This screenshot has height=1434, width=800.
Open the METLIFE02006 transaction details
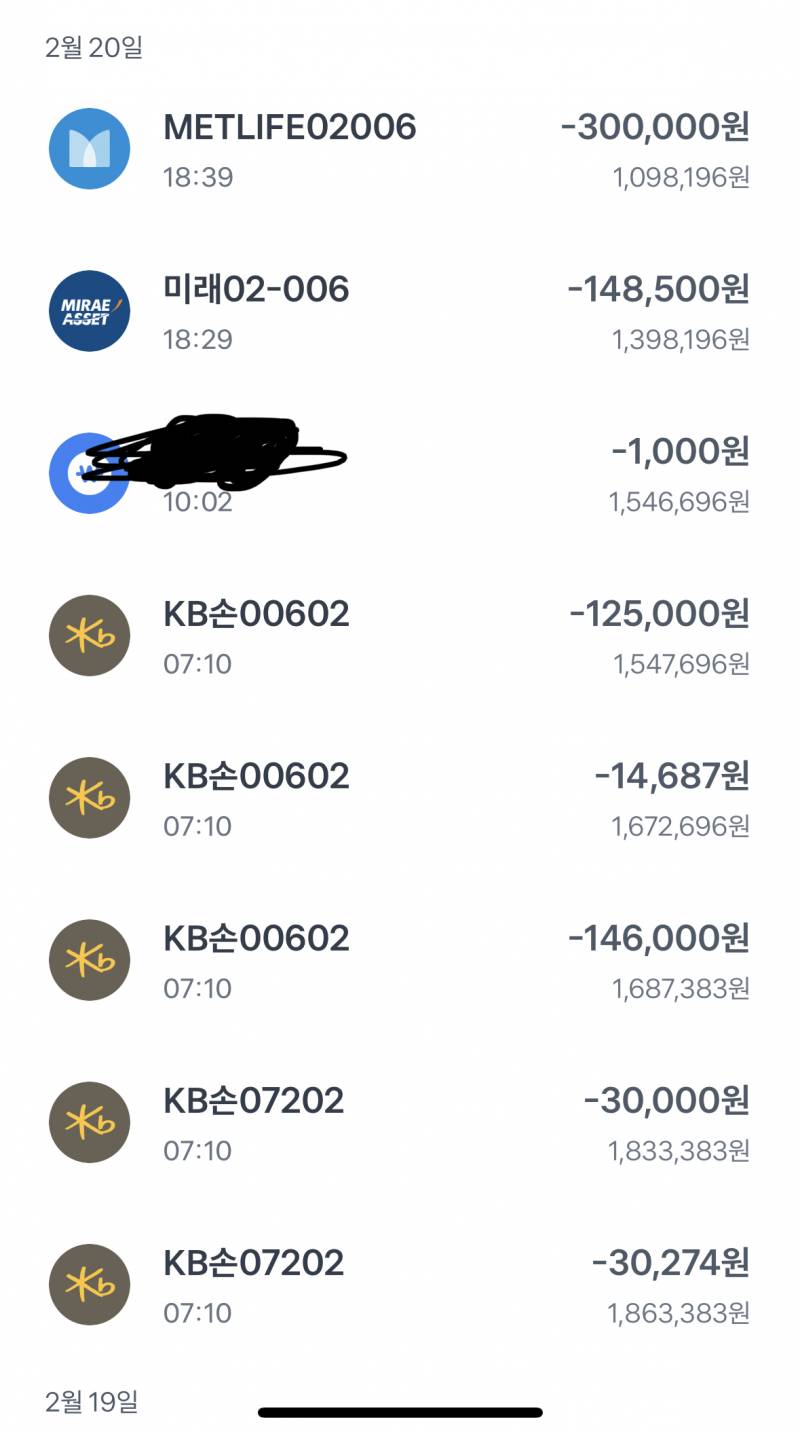(x=290, y=129)
